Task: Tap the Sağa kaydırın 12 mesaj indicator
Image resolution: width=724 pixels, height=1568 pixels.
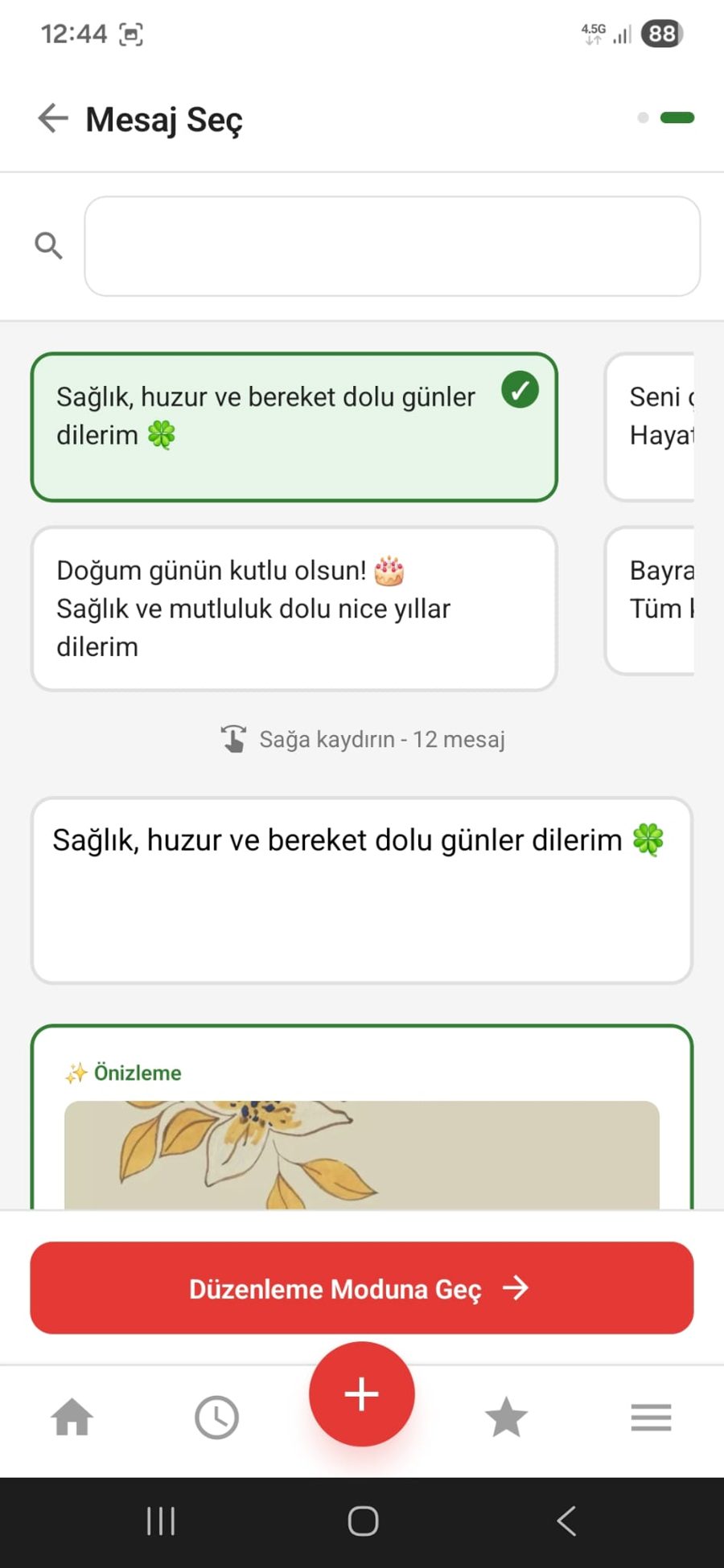Action: [362, 738]
